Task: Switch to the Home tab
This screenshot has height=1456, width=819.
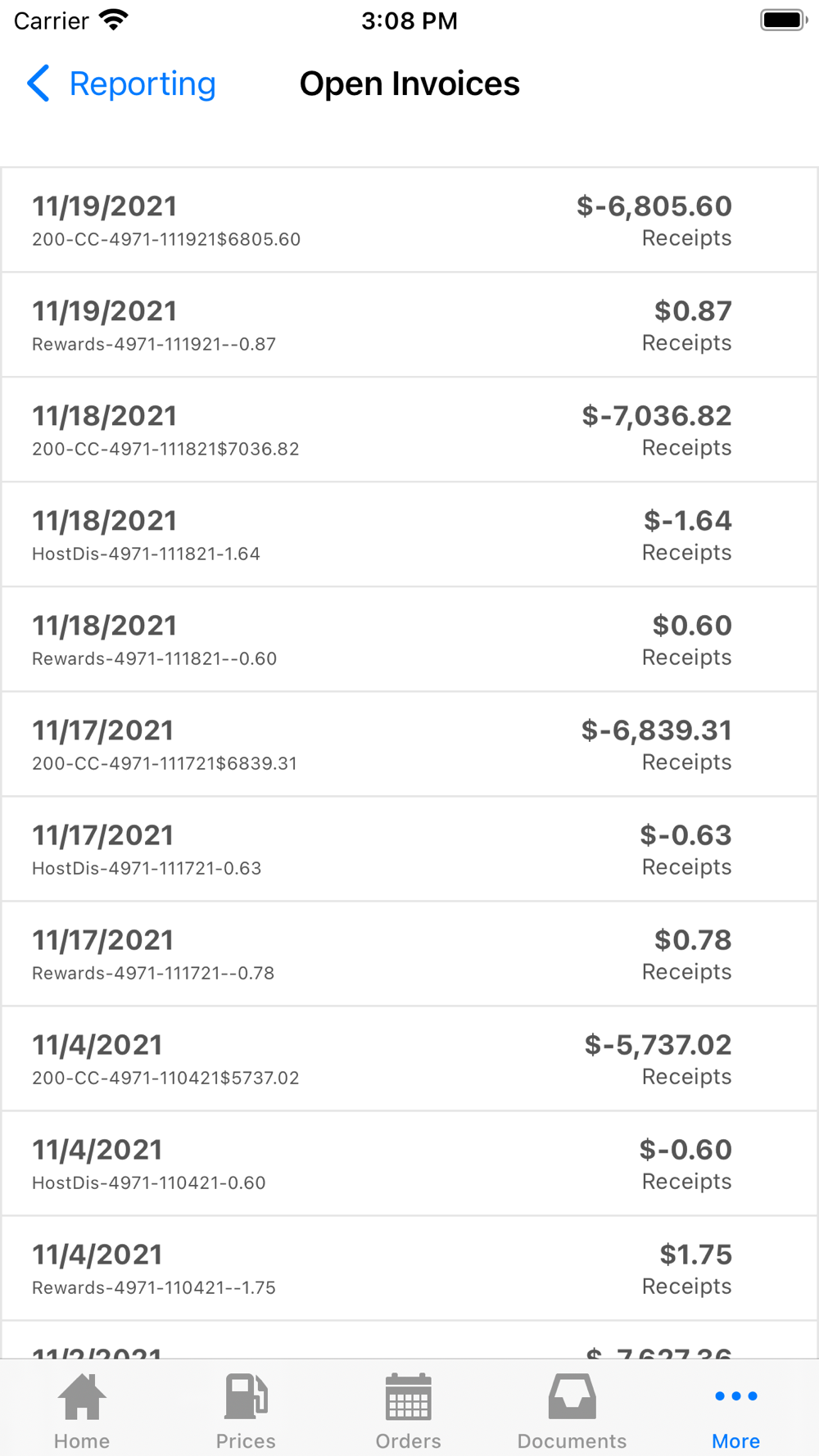Action: click(x=82, y=1410)
